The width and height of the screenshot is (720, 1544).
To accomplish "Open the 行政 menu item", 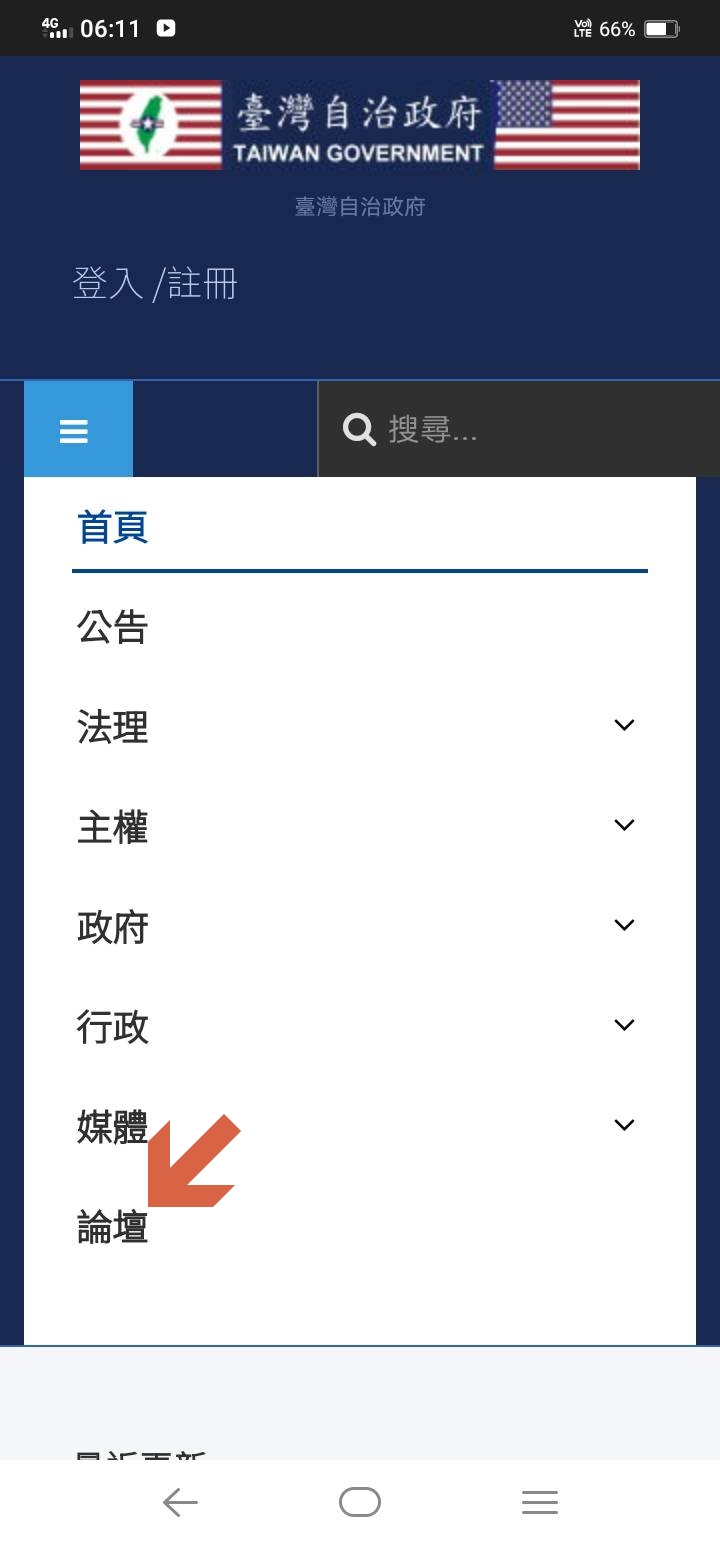I will click(113, 1027).
